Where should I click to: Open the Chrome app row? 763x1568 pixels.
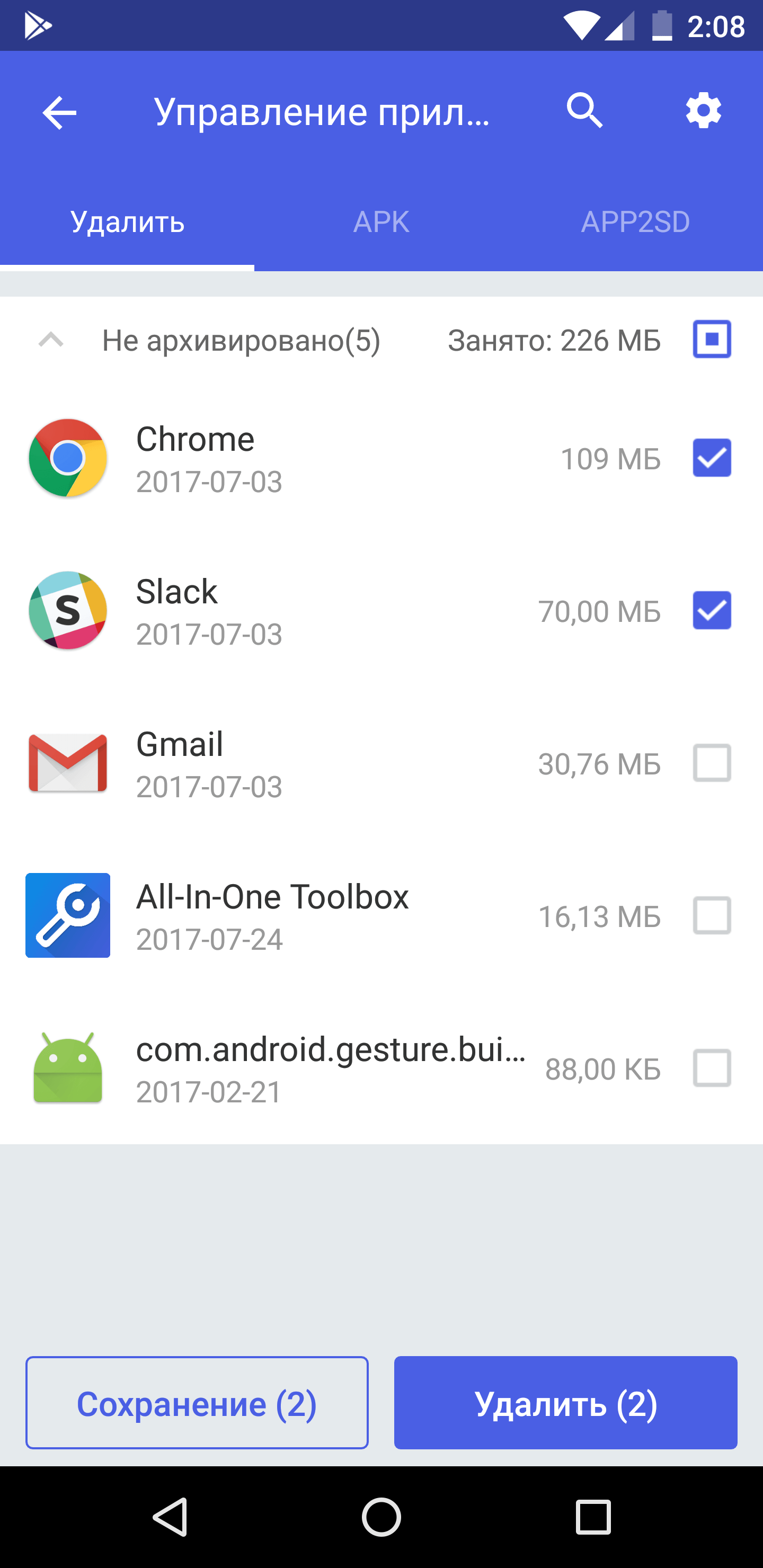coord(305,458)
